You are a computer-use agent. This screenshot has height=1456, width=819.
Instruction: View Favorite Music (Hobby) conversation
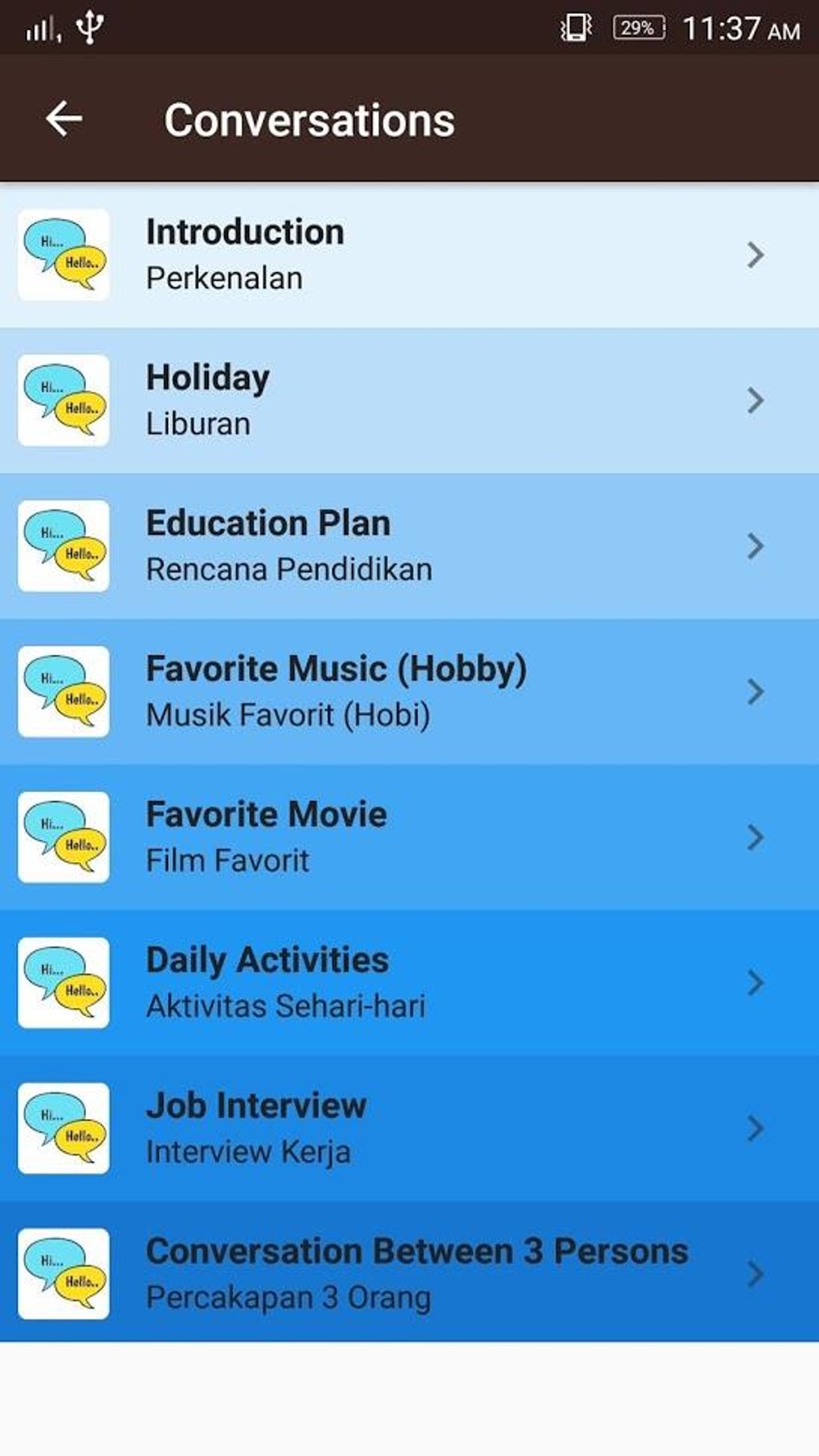coord(409,692)
